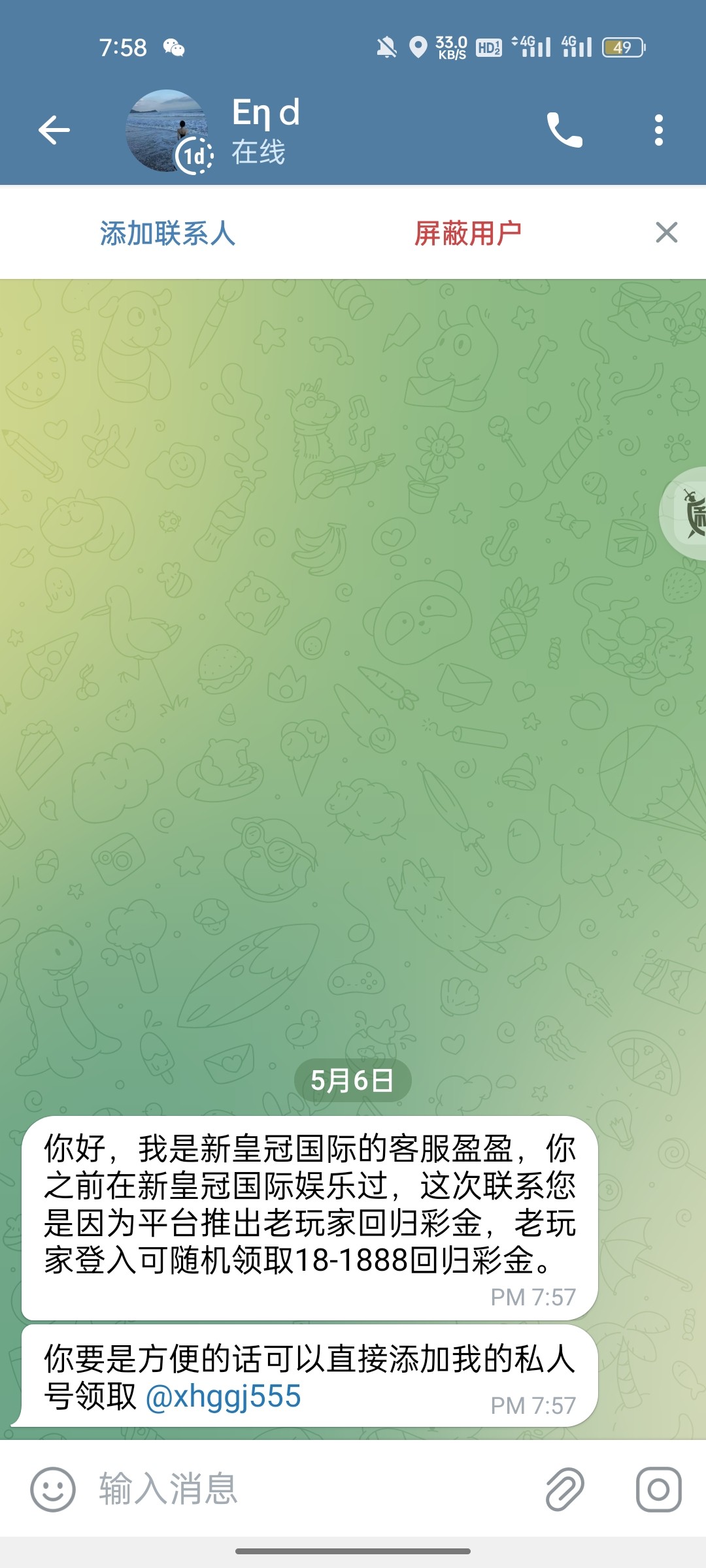Dismiss the add contact bar
This screenshot has width=706, height=1568.
pyautogui.click(x=666, y=233)
